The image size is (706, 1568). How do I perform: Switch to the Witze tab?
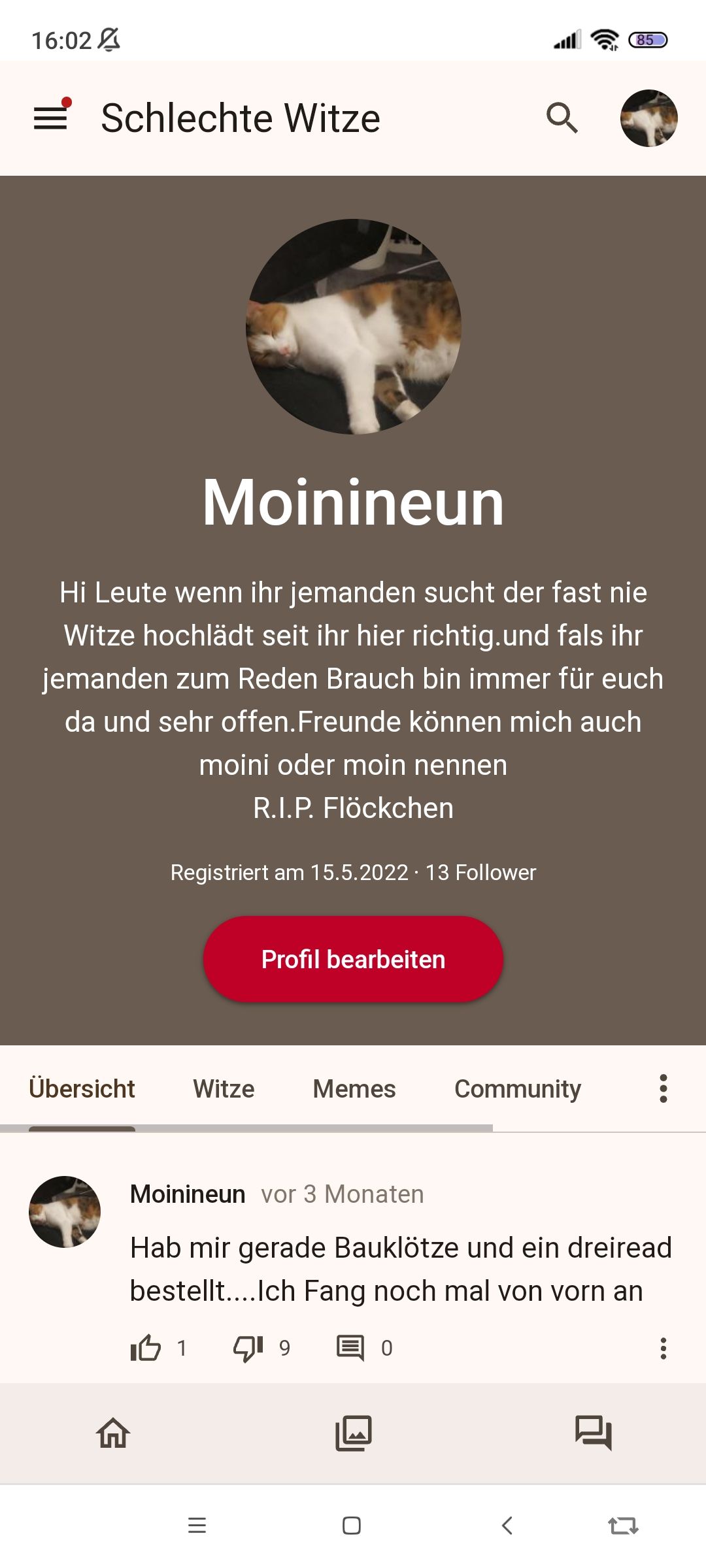[224, 1089]
